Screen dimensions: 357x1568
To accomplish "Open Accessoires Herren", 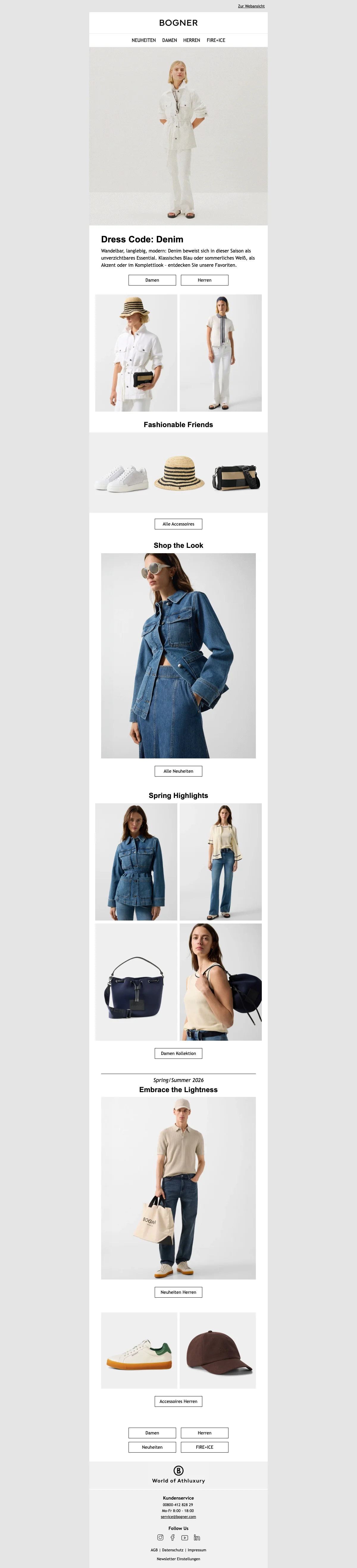I will tap(178, 1401).
